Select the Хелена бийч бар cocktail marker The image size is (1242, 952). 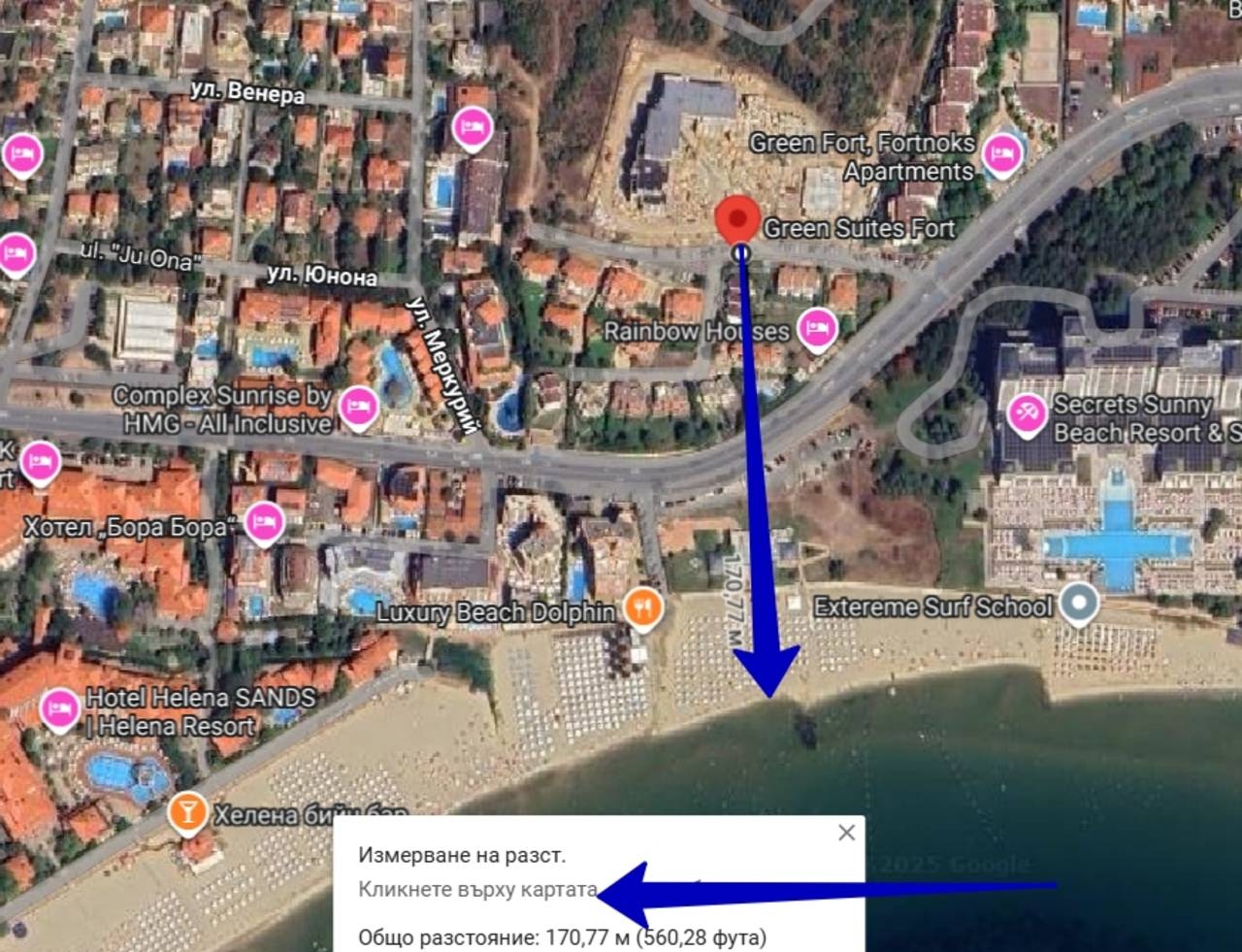click(x=187, y=812)
